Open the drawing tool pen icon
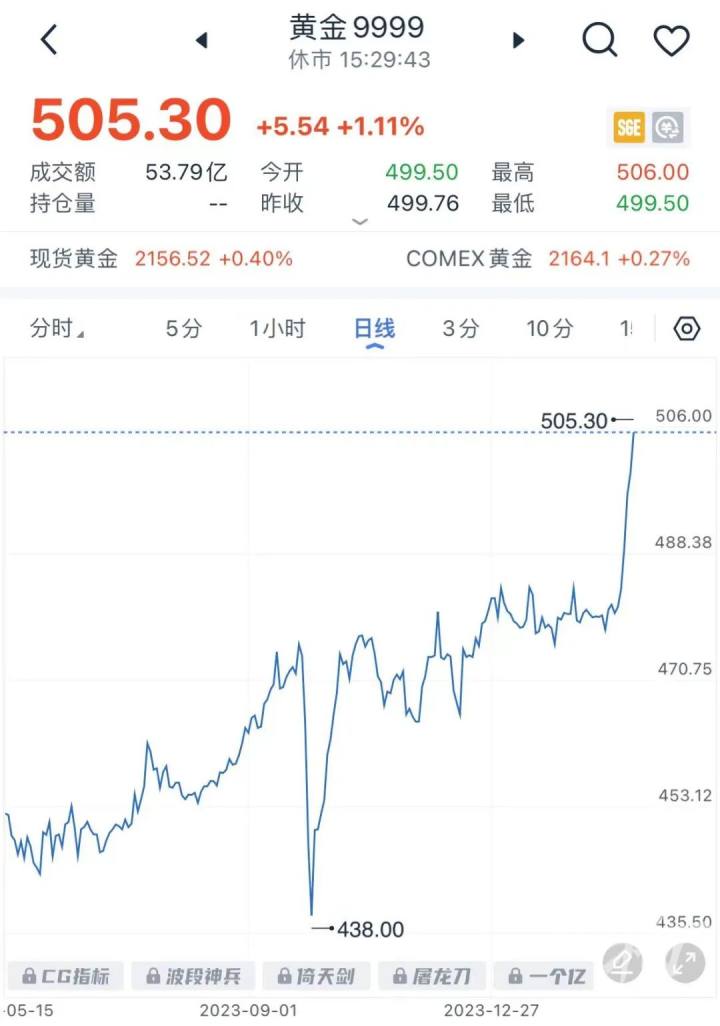Viewport: 720px width, 1026px height. (622, 963)
